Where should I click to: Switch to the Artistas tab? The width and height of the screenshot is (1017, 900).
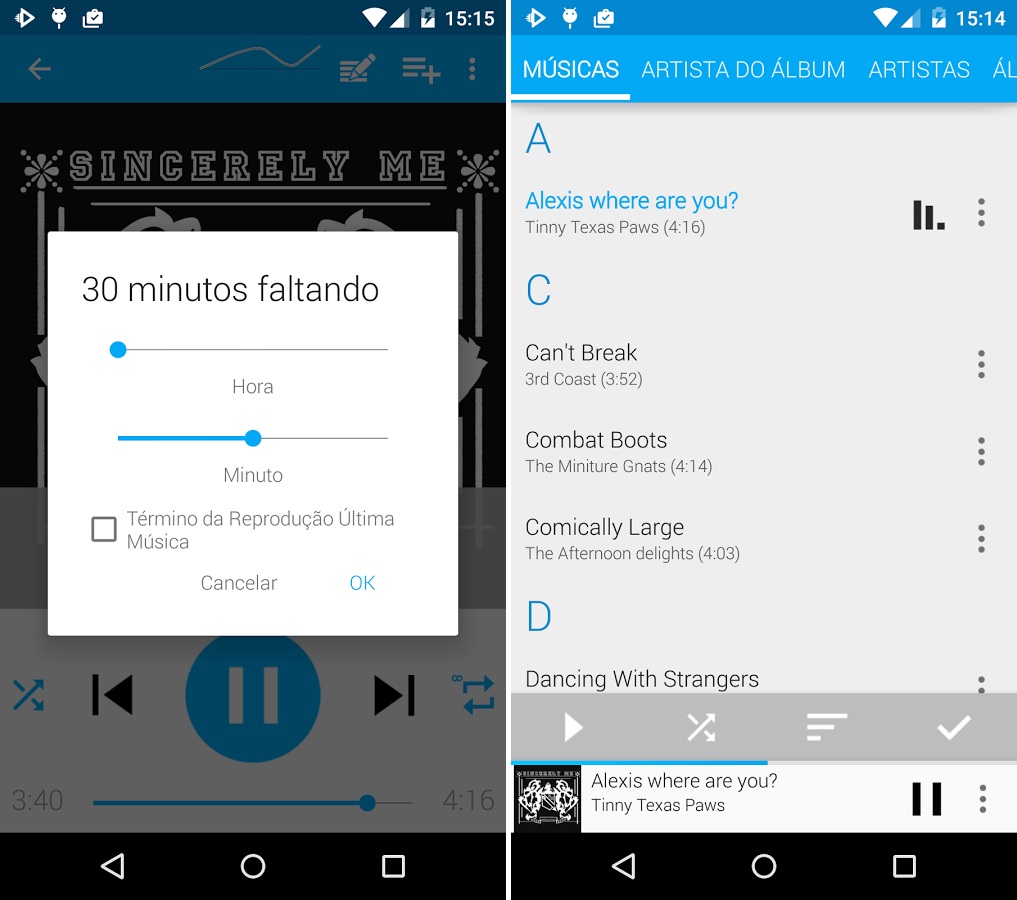pyautogui.click(x=918, y=69)
